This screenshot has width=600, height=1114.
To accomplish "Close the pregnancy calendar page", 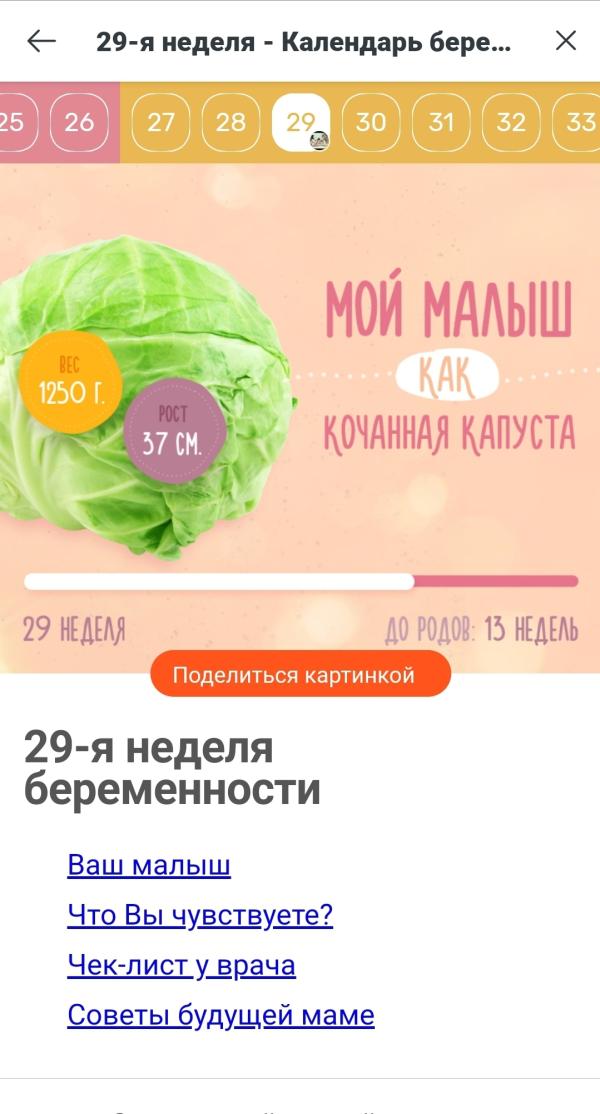I will coord(565,41).
